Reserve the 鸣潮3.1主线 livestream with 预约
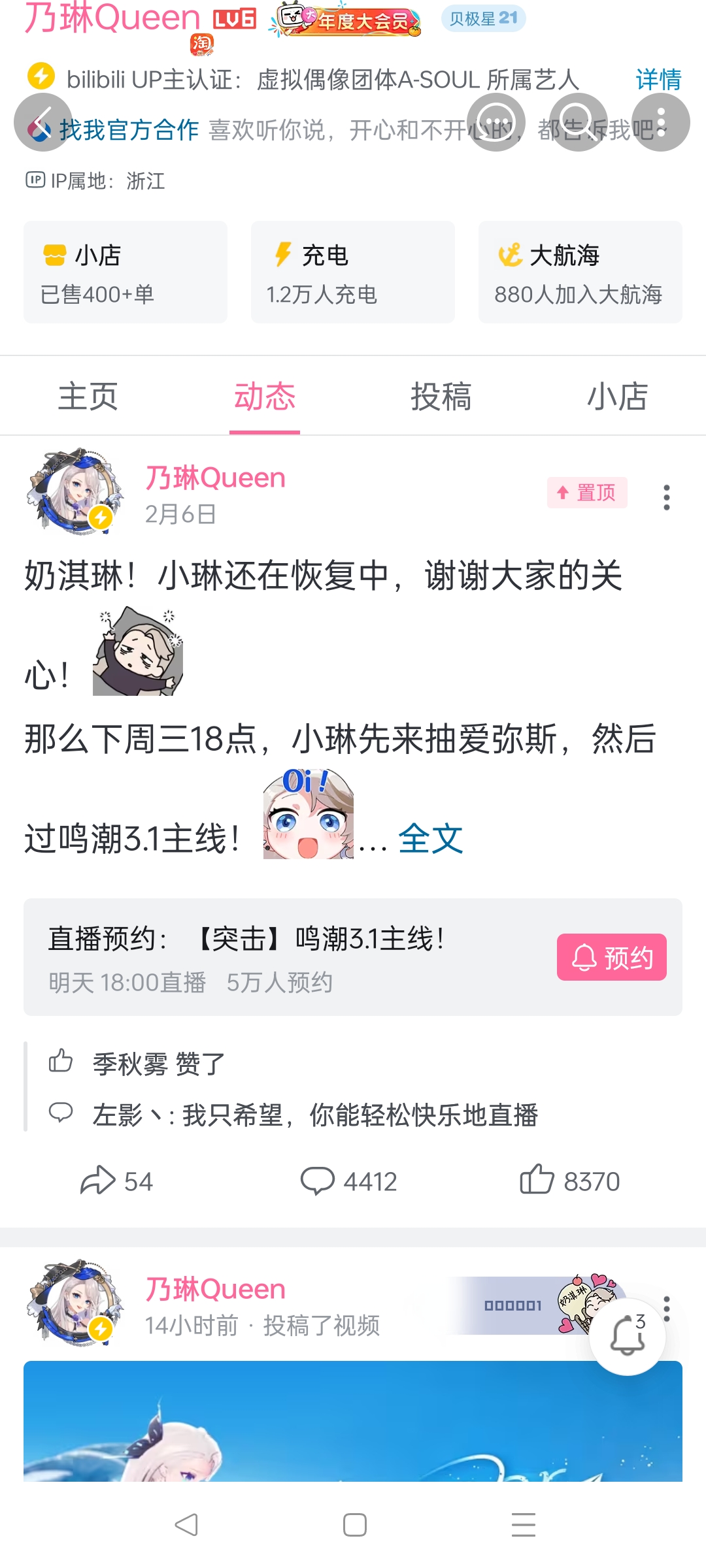Screen dimensions: 706x1568 (612, 957)
